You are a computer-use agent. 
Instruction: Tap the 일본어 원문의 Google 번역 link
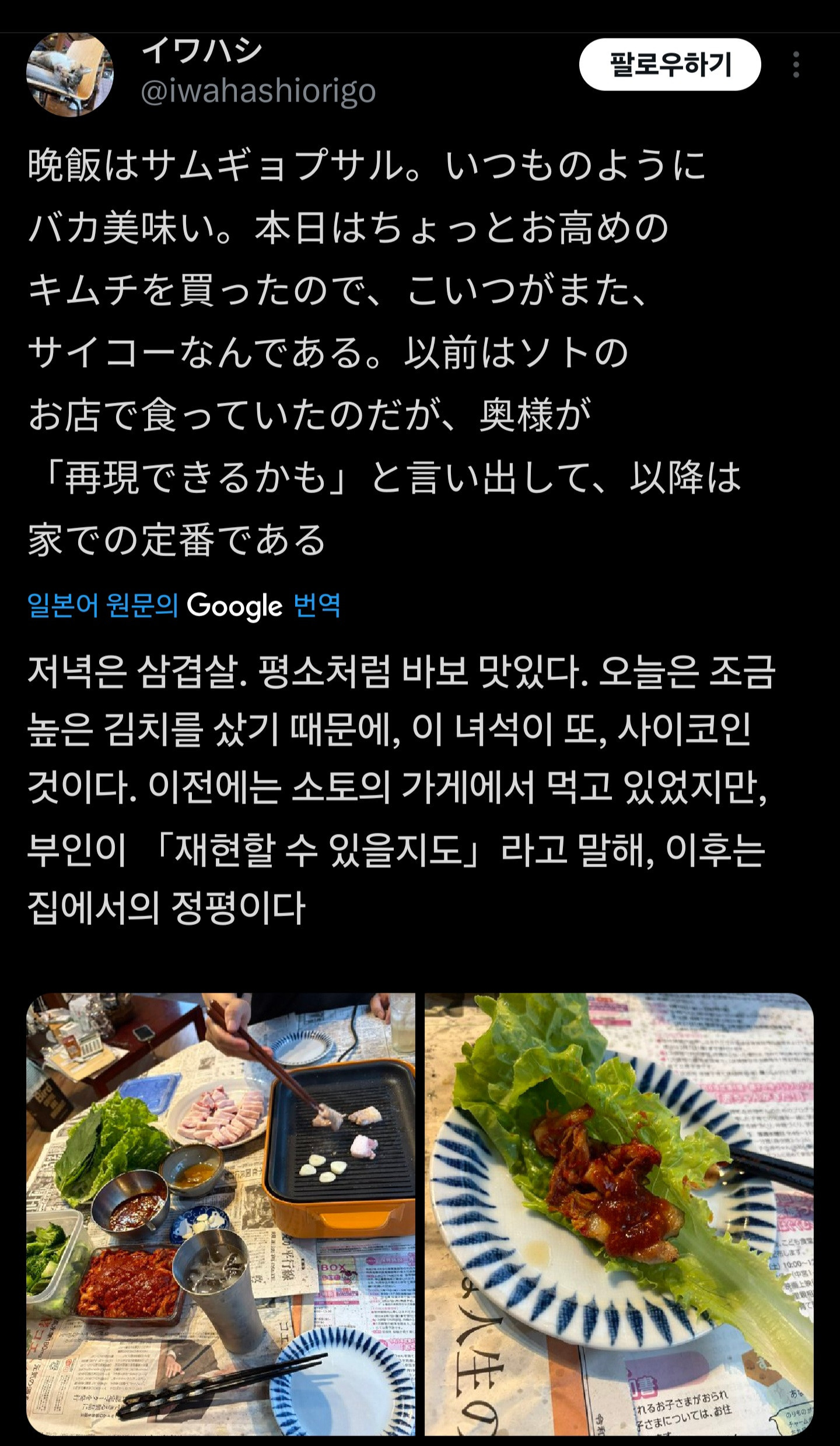184,606
